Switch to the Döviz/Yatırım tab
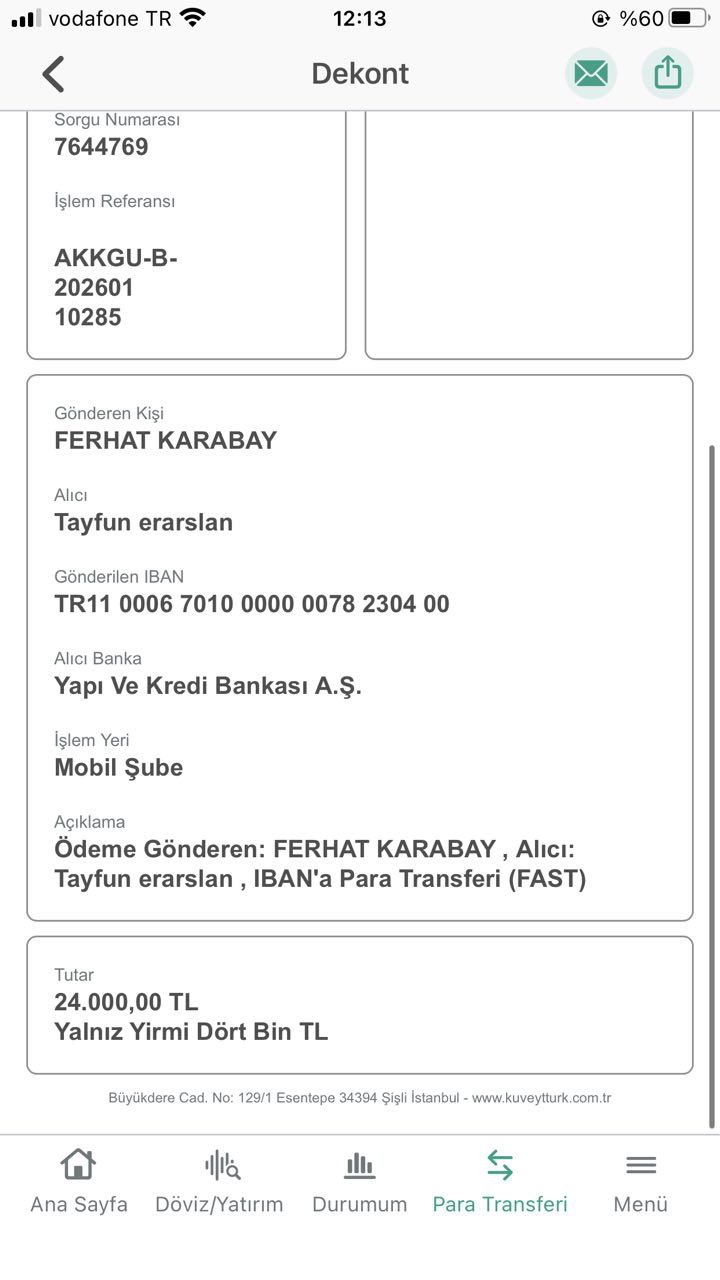720x1280 pixels. [x=219, y=1182]
